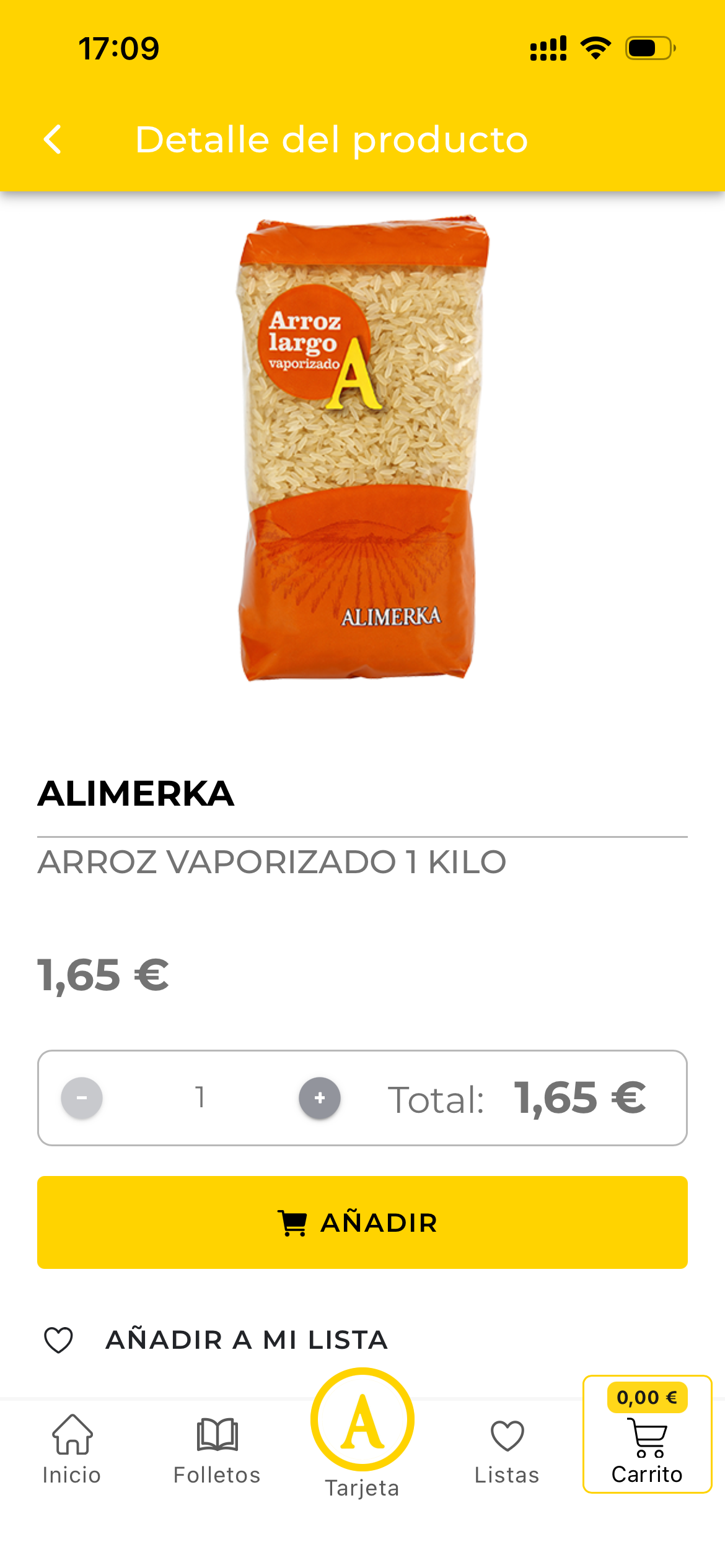Show the Tarjeta tab

(x=362, y=1432)
